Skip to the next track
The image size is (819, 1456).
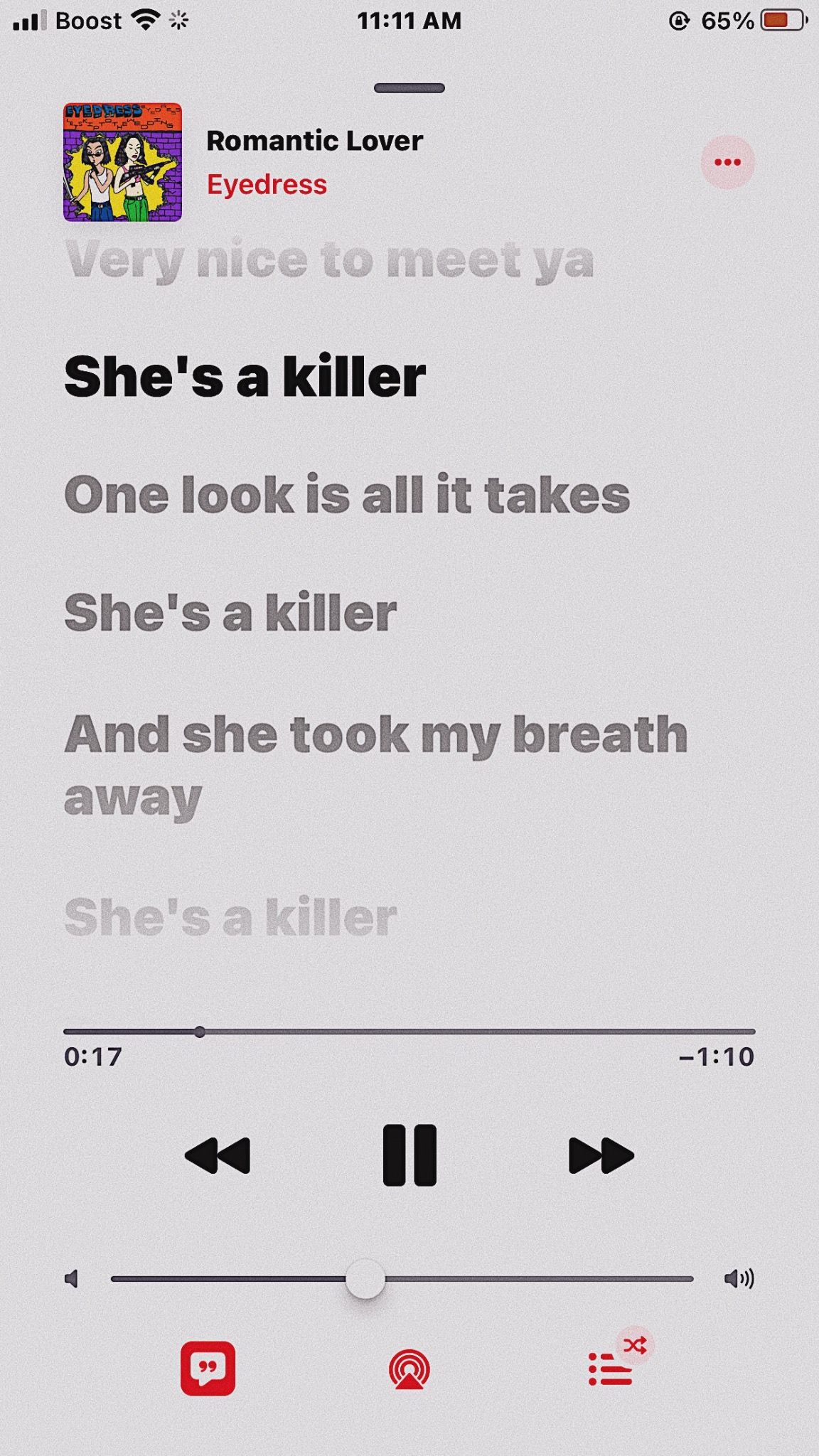coord(601,1155)
